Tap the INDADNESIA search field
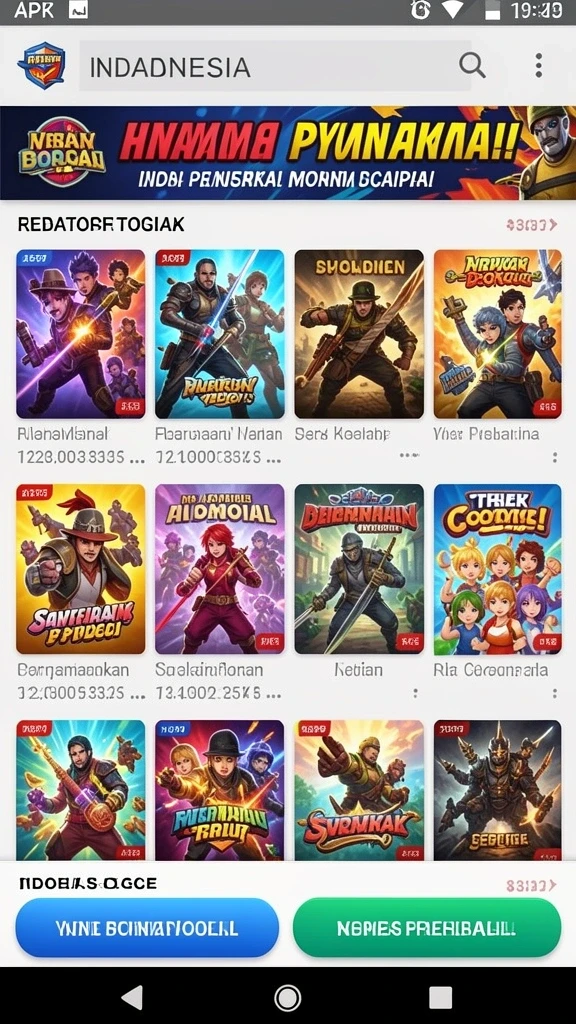 275,66
